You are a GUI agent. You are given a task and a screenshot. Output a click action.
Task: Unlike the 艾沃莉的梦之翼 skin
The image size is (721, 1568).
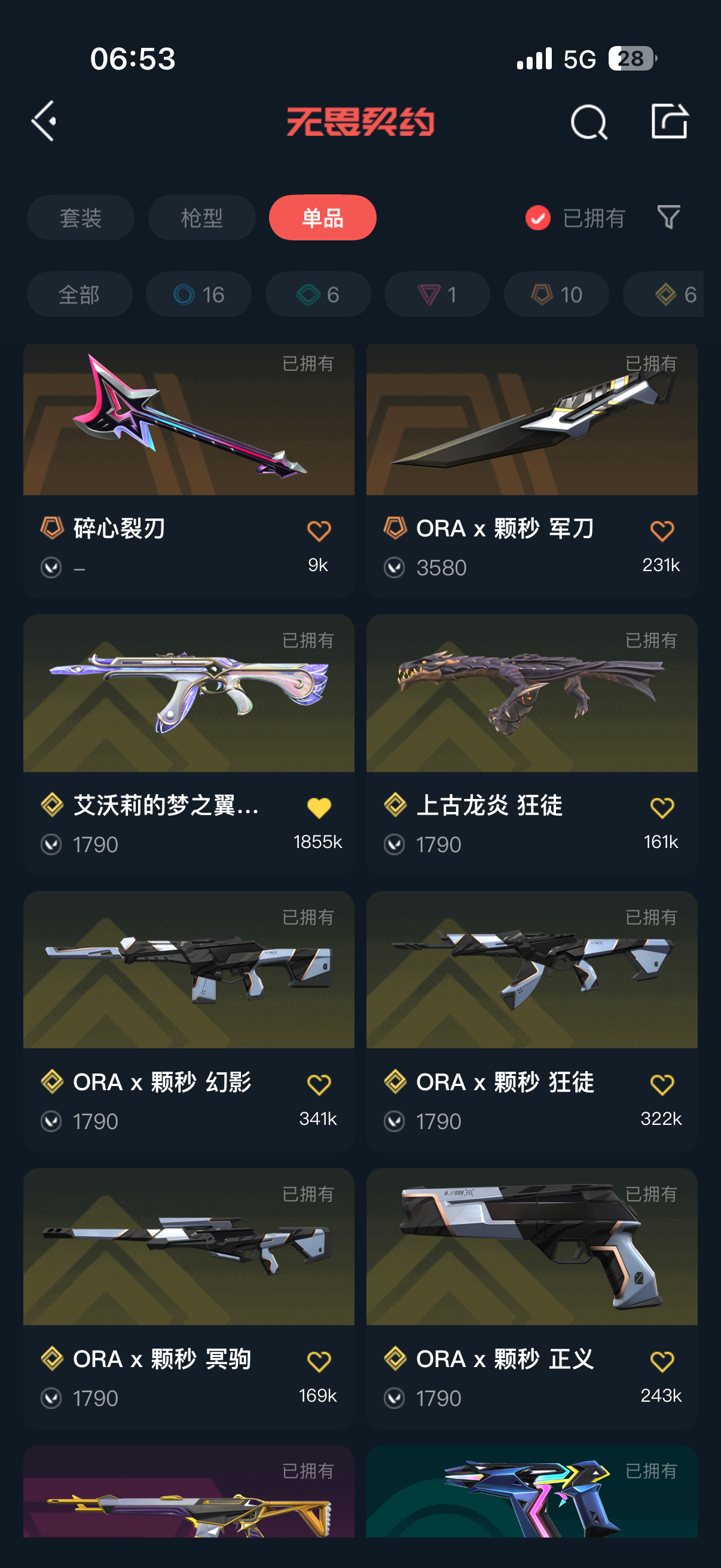pyautogui.click(x=319, y=808)
